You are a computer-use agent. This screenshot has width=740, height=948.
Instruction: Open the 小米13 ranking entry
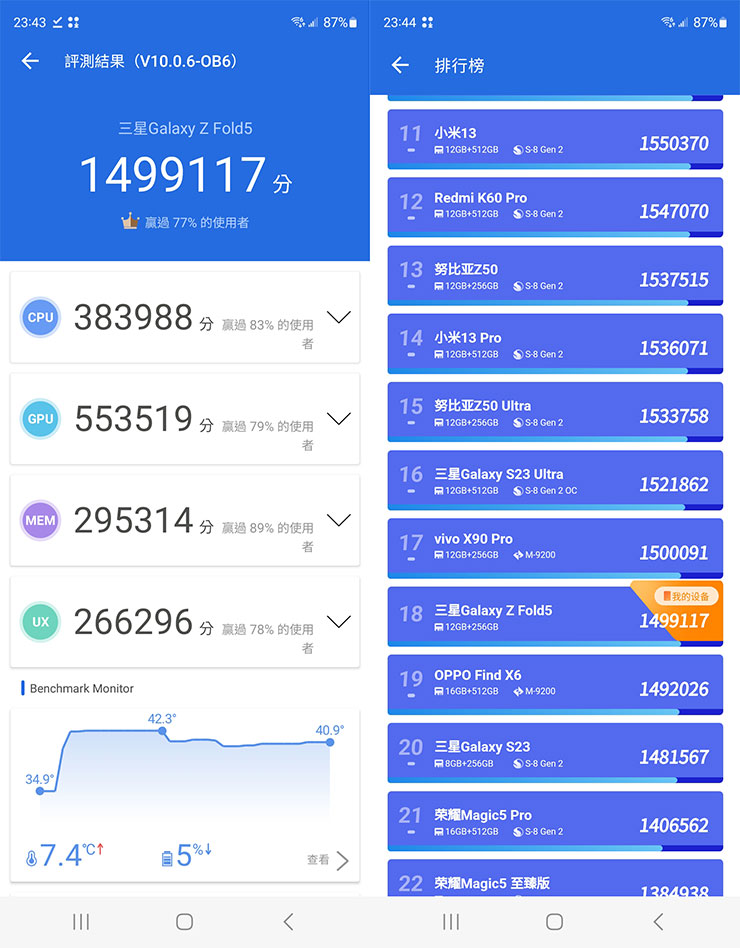point(554,141)
